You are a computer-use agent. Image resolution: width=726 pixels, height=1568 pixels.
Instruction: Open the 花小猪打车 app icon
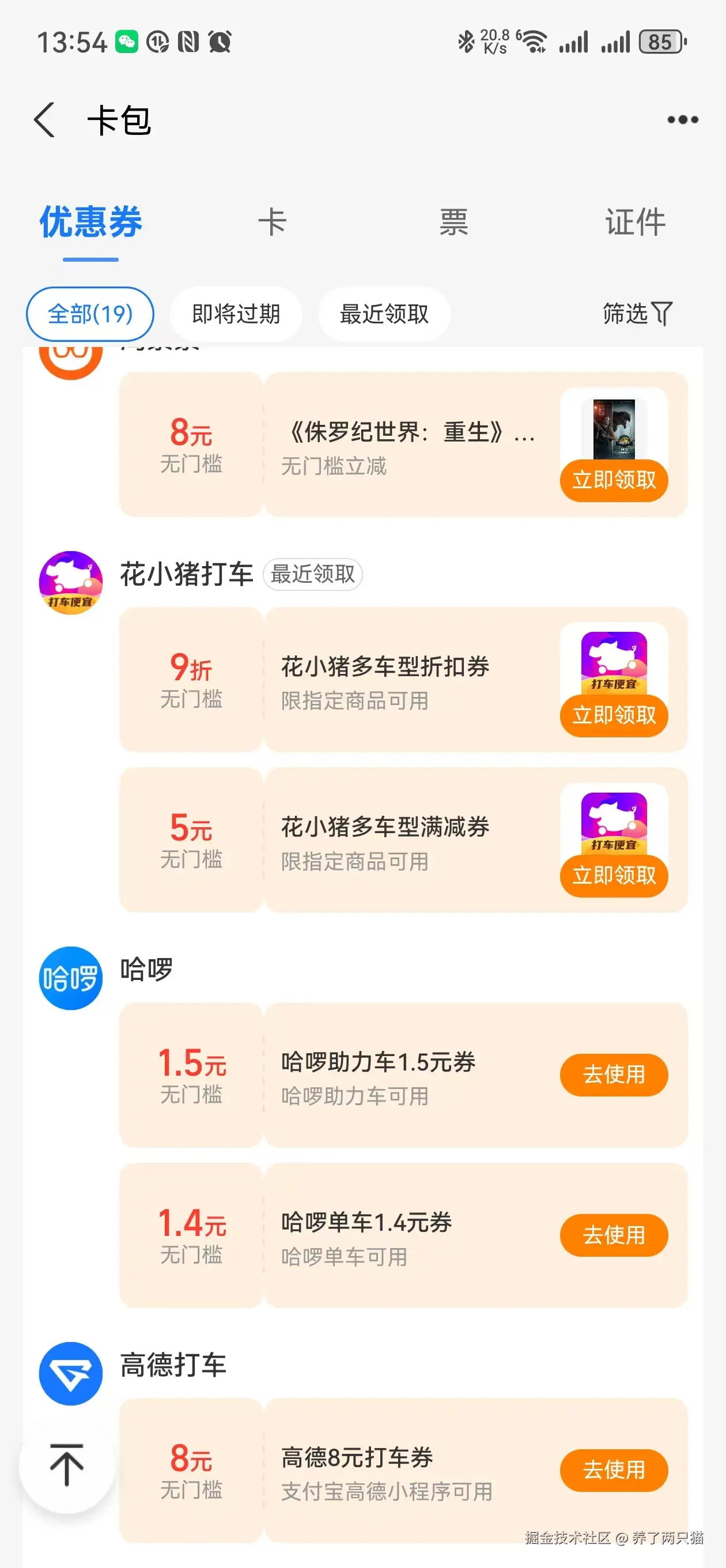click(70, 582)
